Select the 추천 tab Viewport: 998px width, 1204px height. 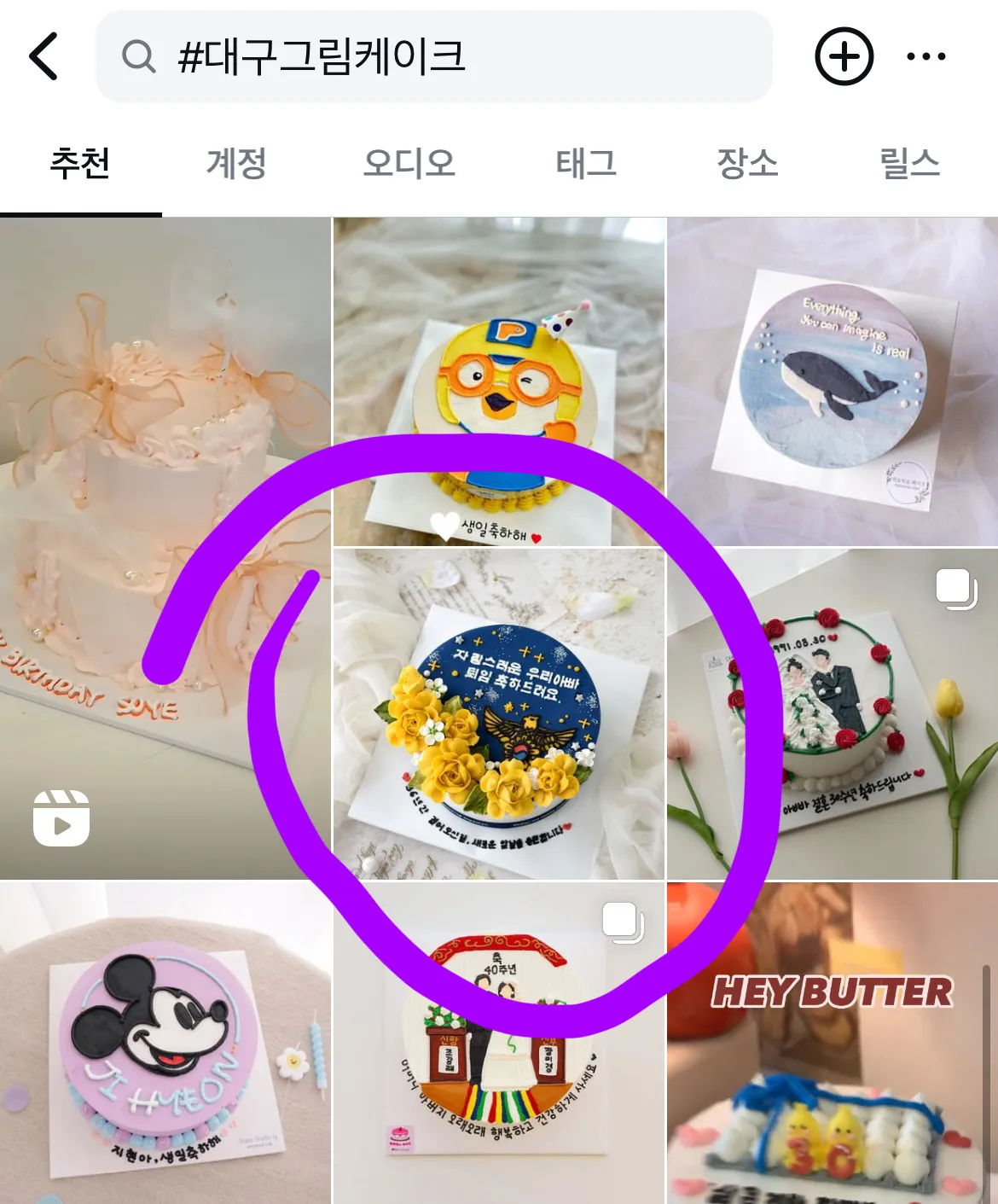tap(80, 163)
